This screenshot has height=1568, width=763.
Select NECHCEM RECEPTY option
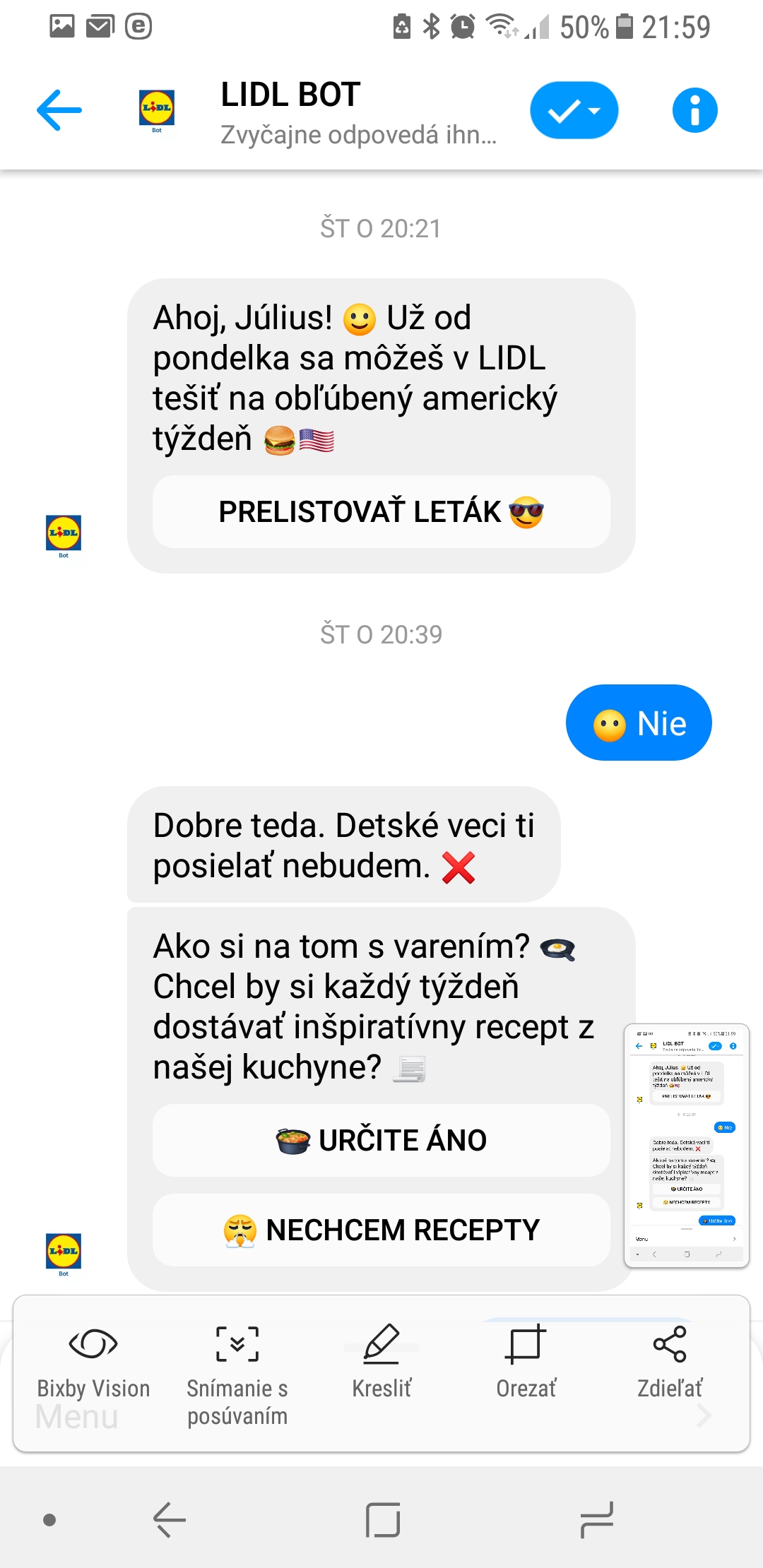coord(381,1230)
